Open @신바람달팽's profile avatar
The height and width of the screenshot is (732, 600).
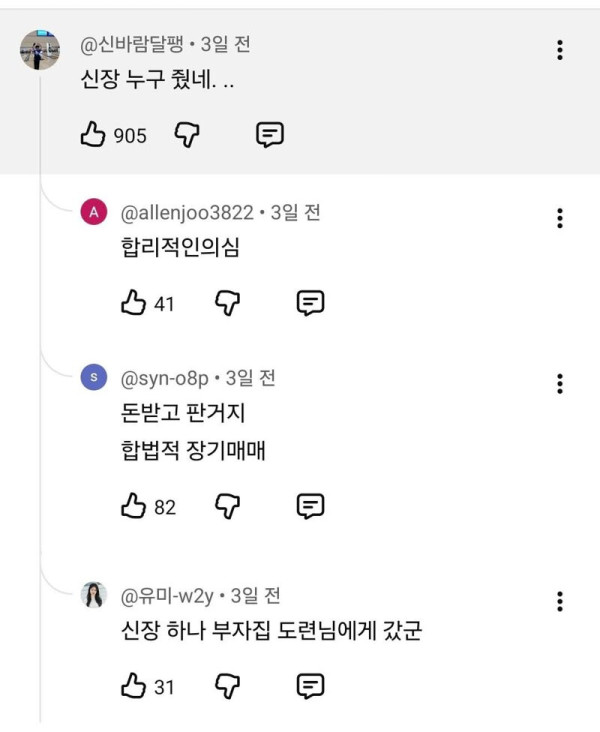point(40,50)
